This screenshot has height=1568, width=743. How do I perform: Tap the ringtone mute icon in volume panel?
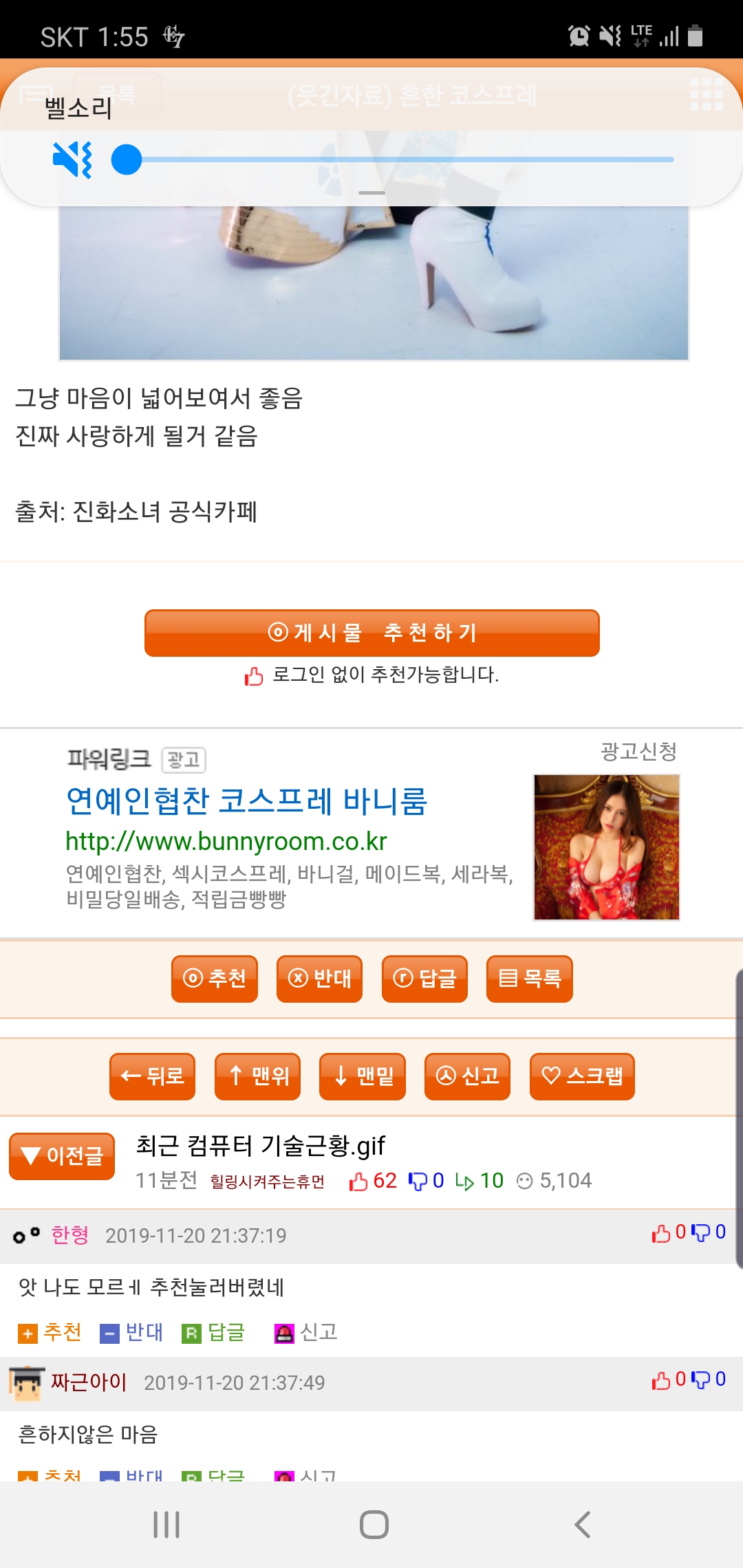[72, 160]
